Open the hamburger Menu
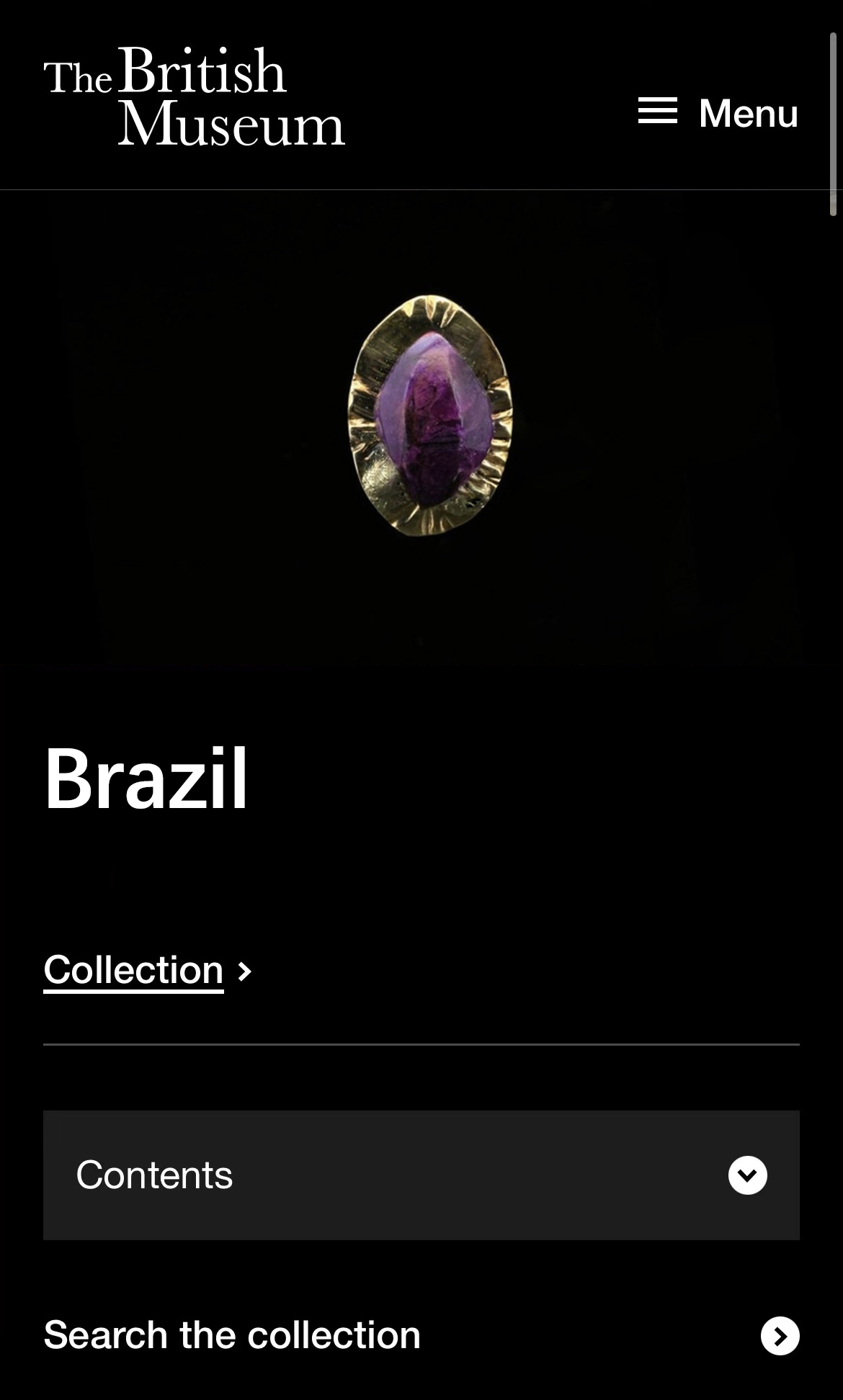Screen dimensions: 843x1400 (718, 112)
